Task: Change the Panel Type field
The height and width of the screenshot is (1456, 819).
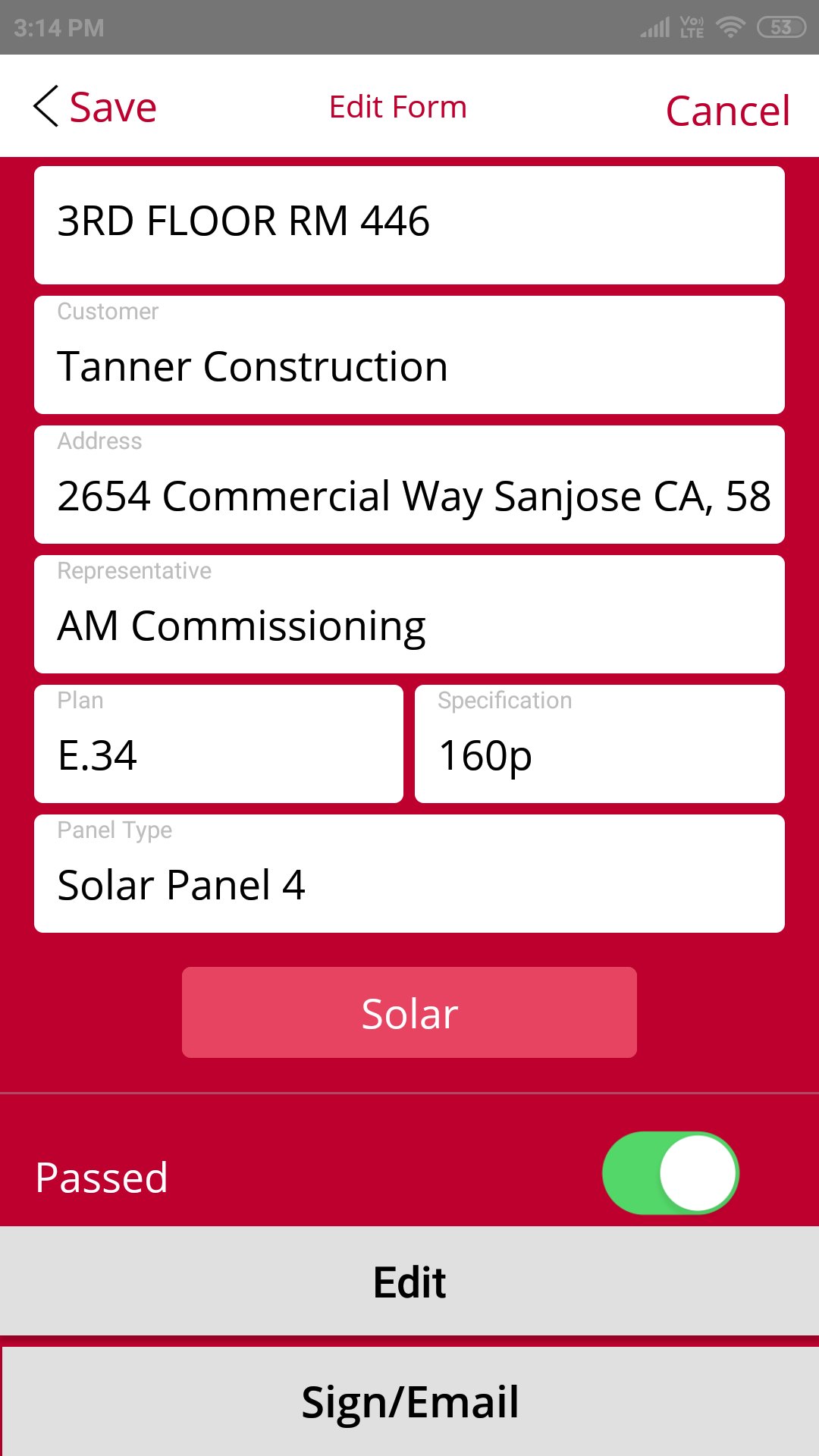Action: (x=409, y=874)
